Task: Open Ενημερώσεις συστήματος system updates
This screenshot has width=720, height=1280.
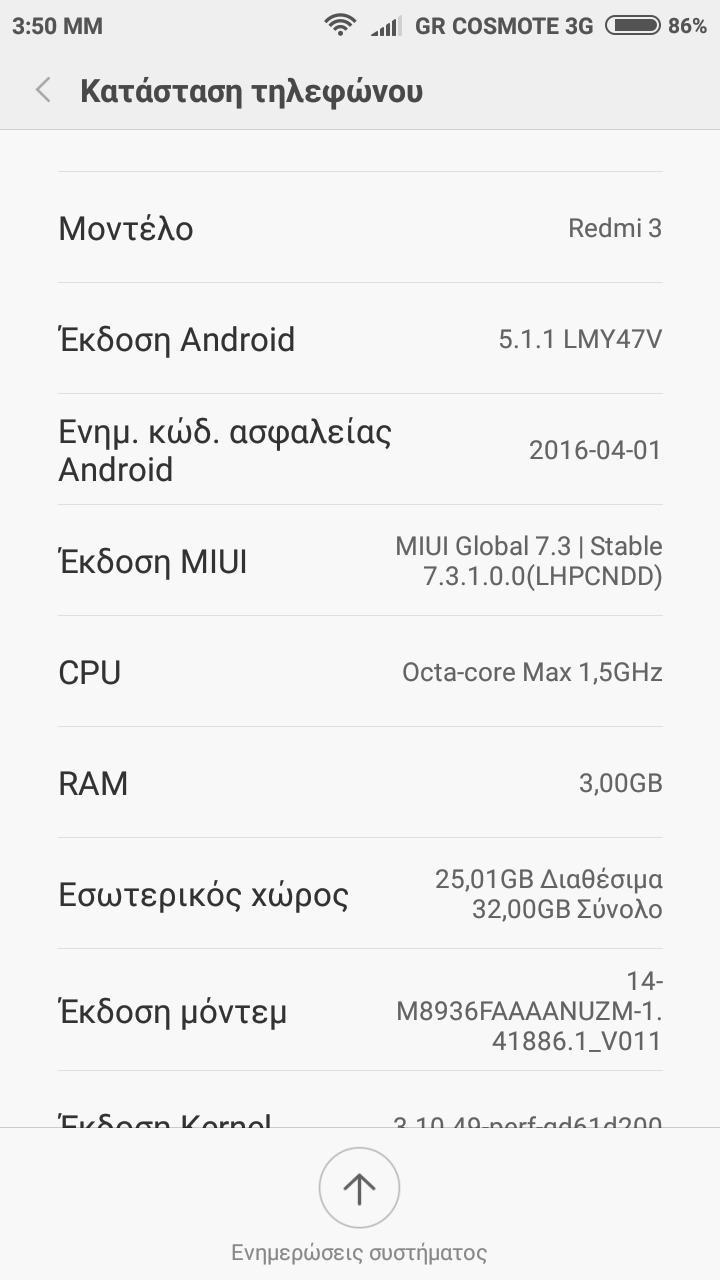Action: pyautogui.click(x=359, y=1188)
